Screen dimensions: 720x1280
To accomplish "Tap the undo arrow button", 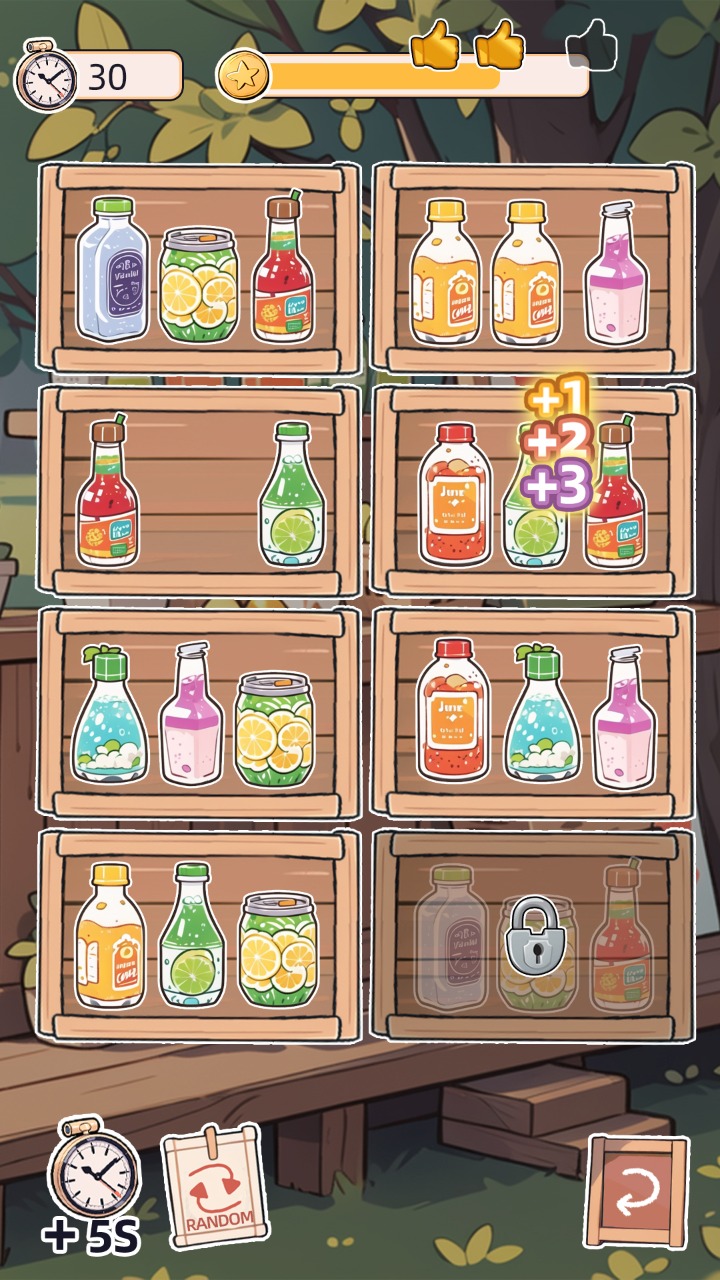I will point(637,1191).
